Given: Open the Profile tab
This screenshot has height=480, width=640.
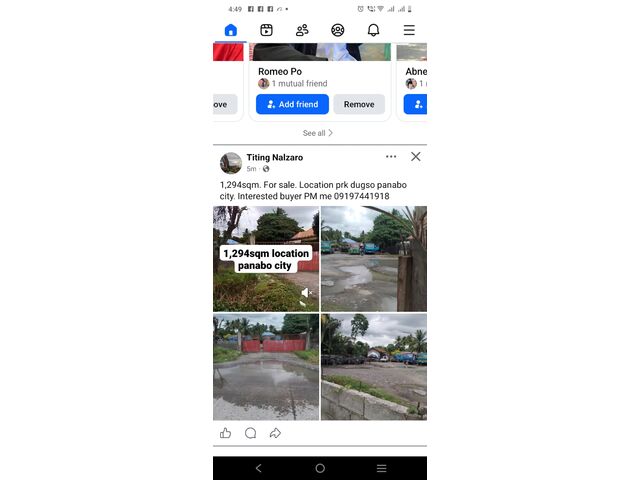Looking at the screenshot, I should point(338,30).
